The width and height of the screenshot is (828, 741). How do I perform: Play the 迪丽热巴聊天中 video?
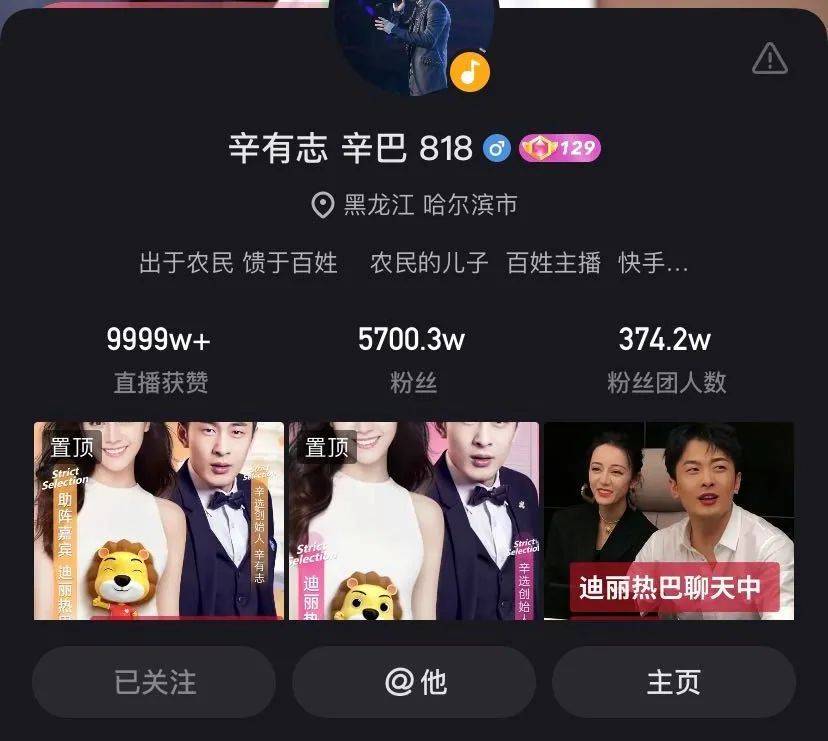(x=669, y=520)
